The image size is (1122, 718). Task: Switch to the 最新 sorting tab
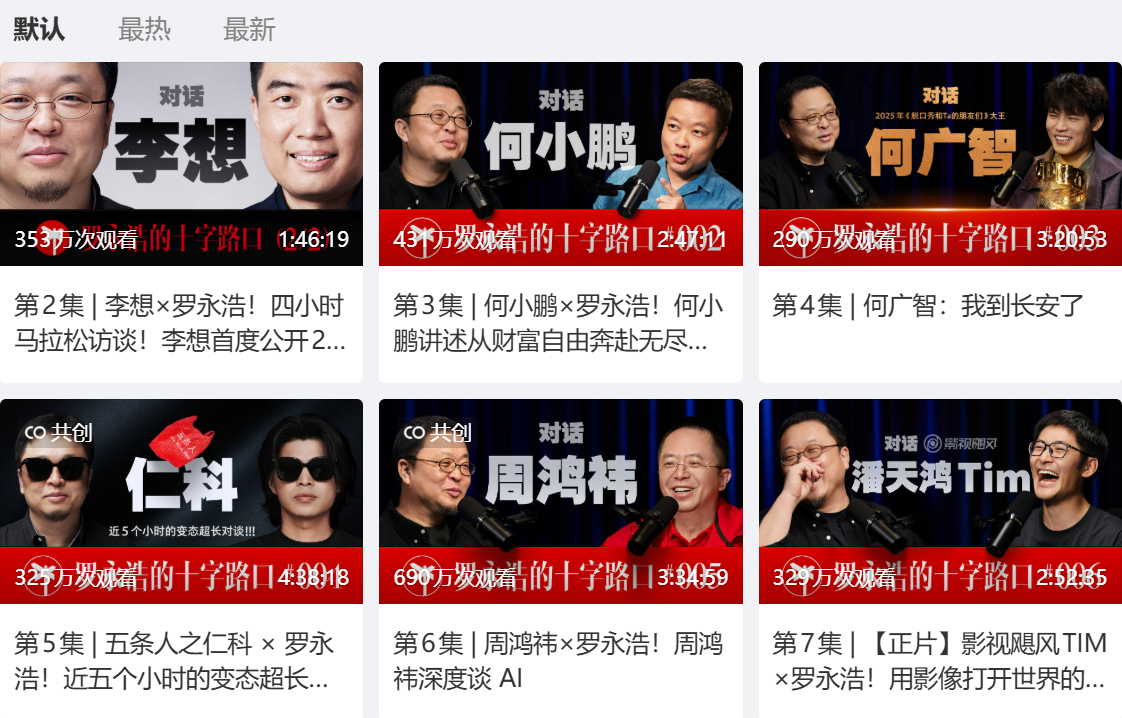coord(249,29)
